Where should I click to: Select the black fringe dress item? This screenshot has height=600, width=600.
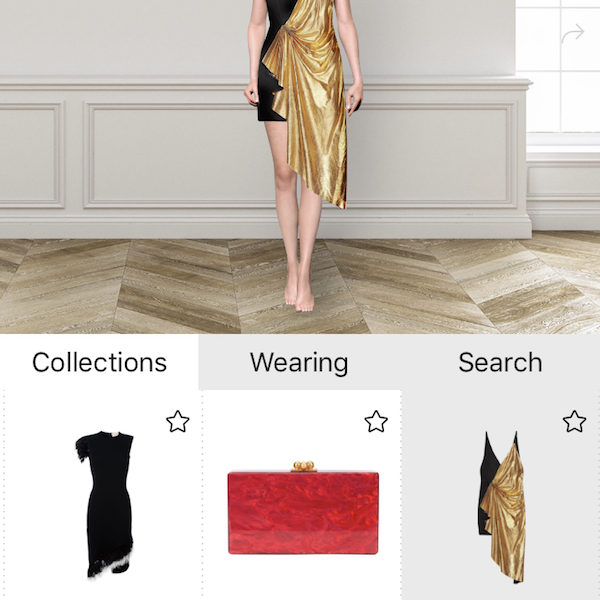point(104,504)
